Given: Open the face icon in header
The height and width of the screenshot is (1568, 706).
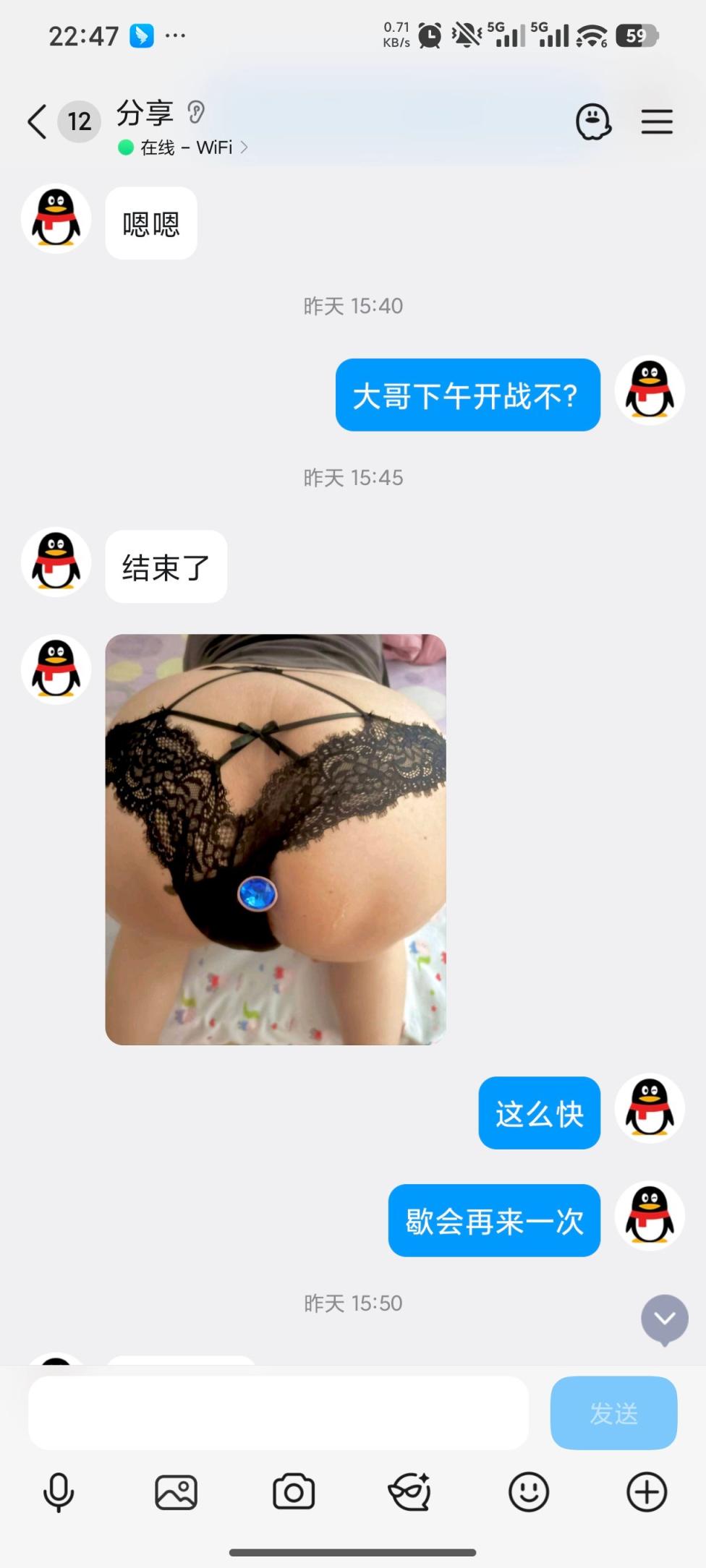Looking at the screenshot, I should coord(593,121).
